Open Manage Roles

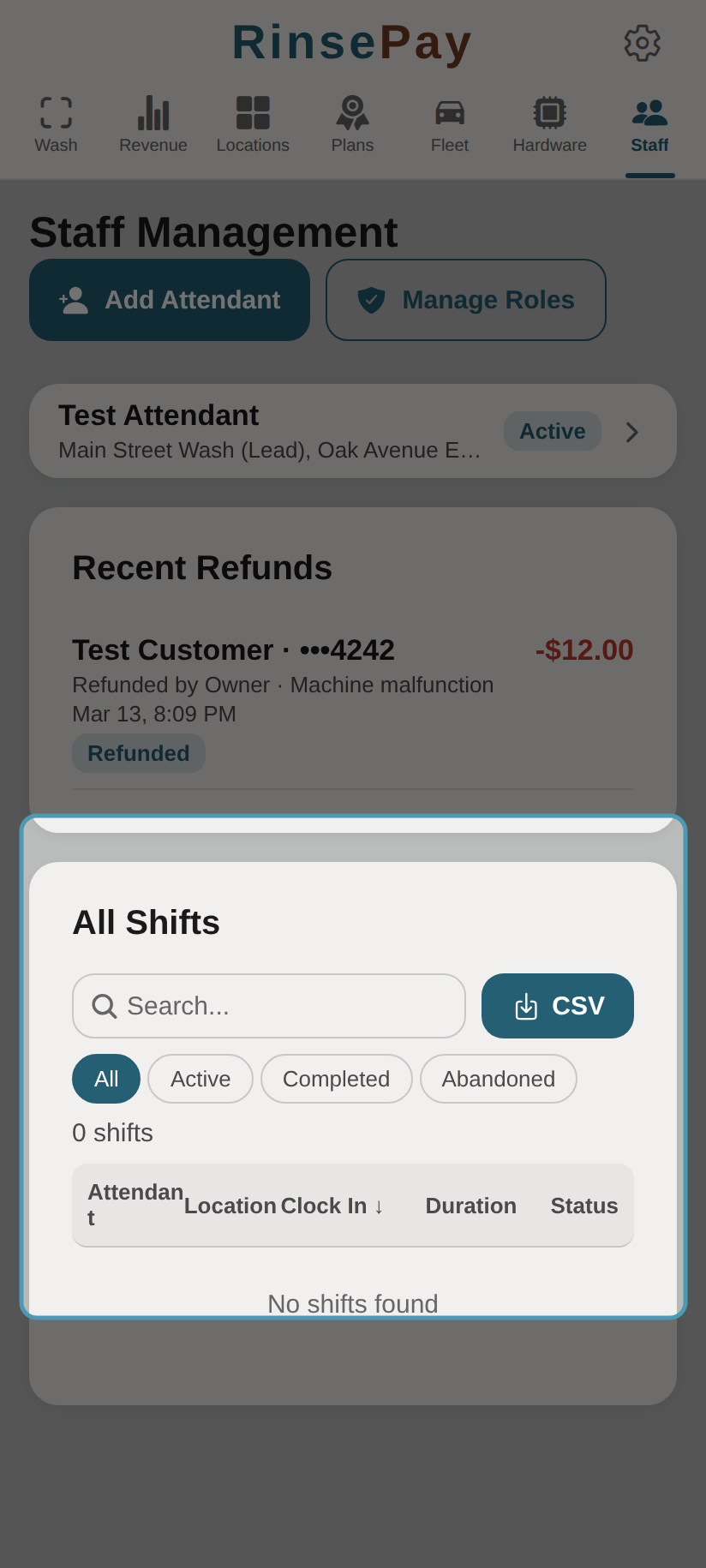click(x=466, y=300)
